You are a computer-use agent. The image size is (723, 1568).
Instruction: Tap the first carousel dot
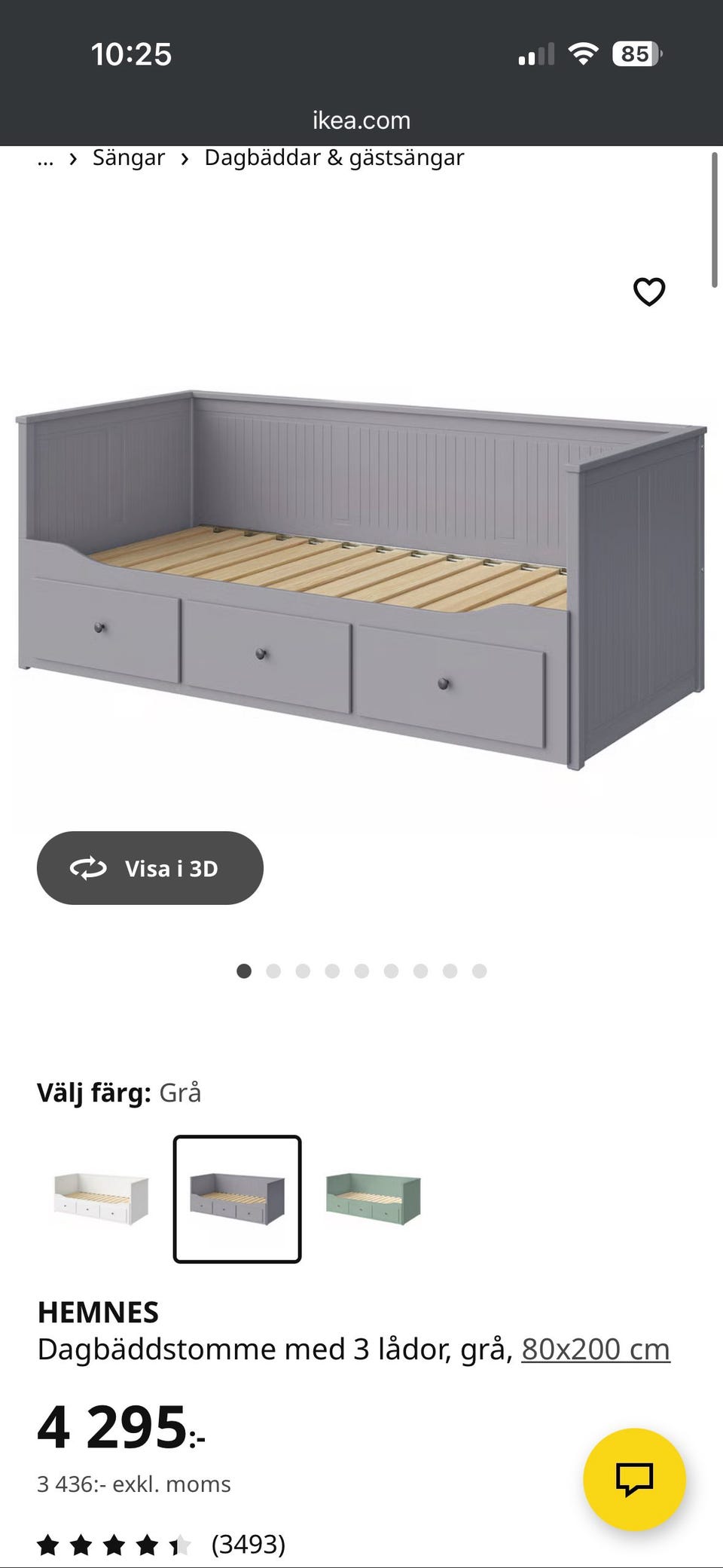245,971
